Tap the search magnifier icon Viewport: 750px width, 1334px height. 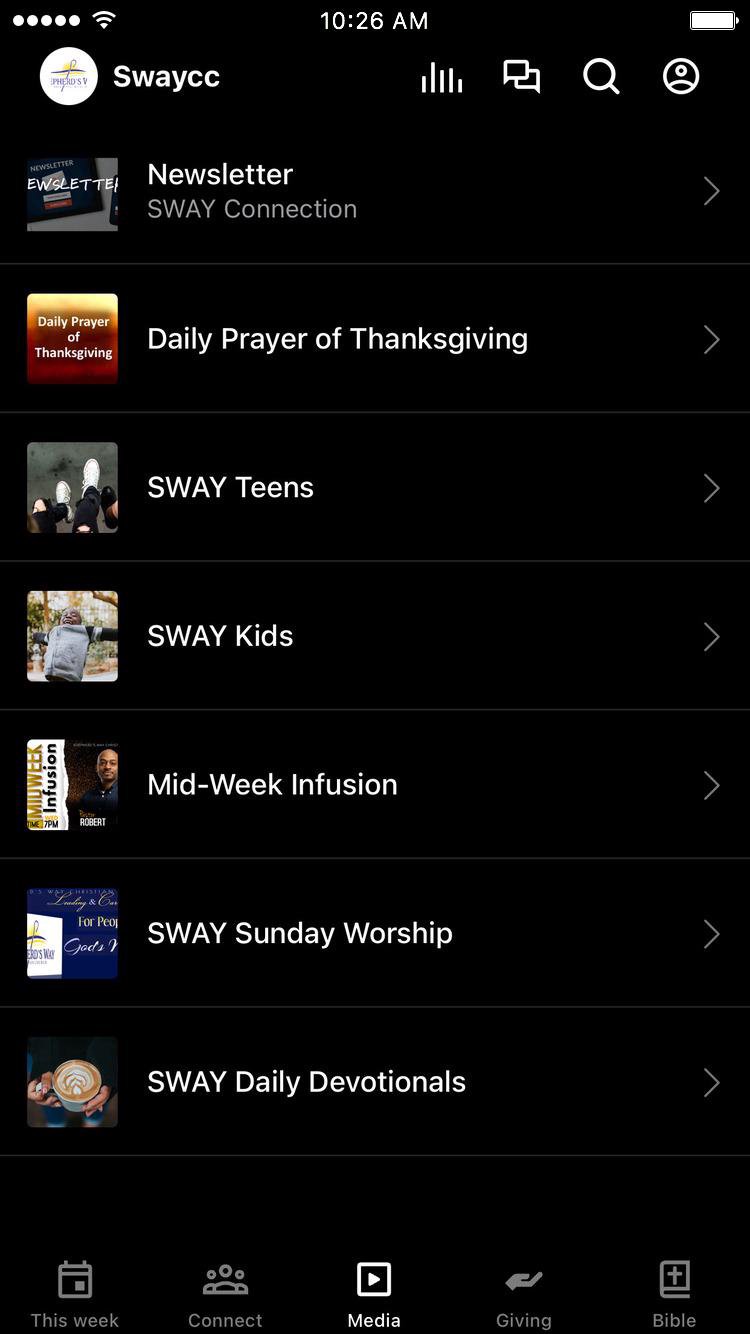(601, 77)
